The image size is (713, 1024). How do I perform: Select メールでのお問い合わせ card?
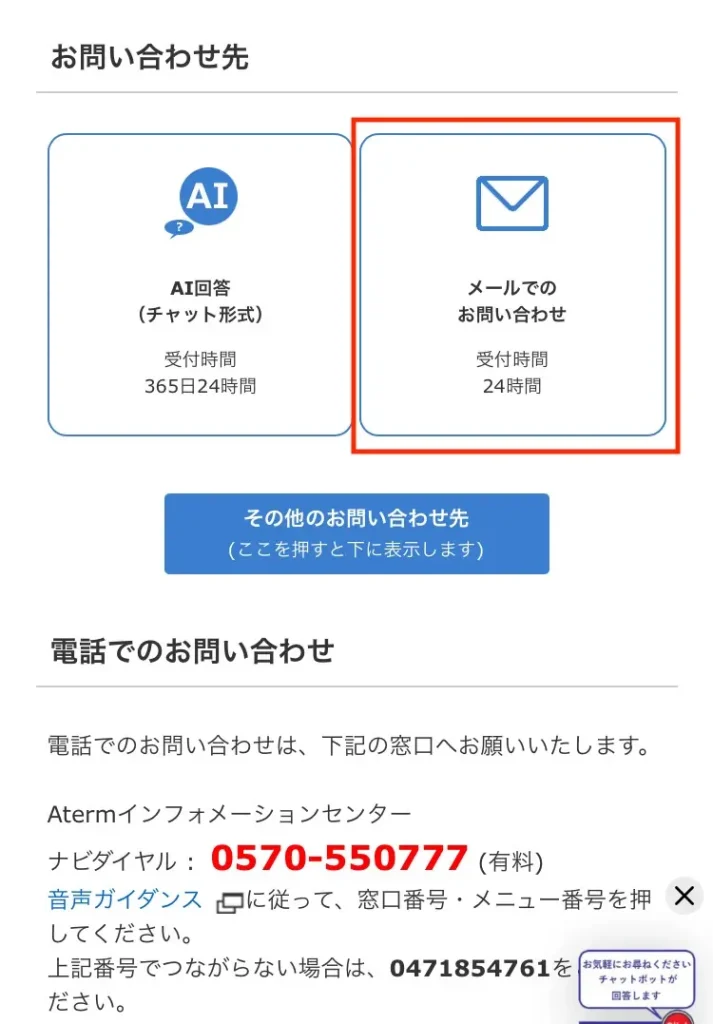512,285
